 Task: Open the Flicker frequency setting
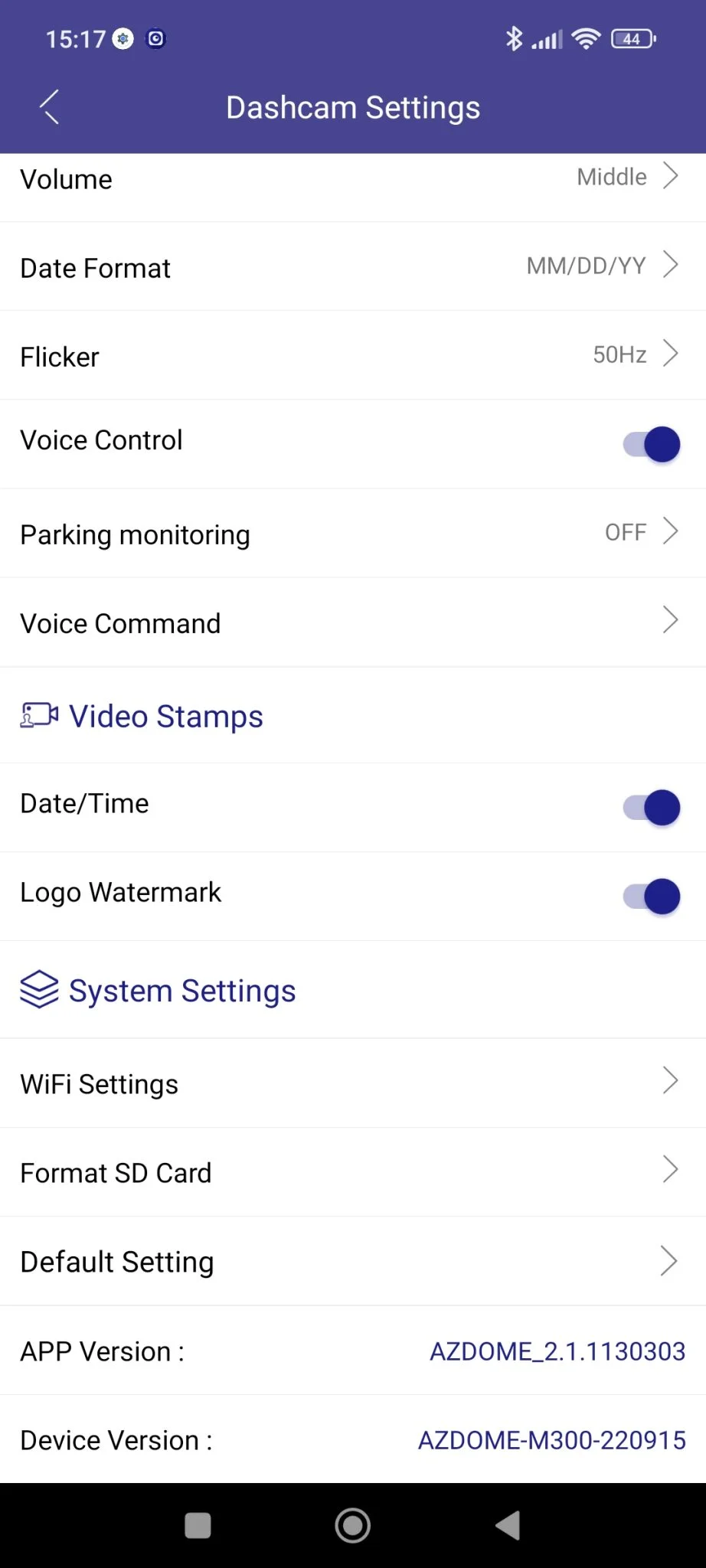(352, 356)
